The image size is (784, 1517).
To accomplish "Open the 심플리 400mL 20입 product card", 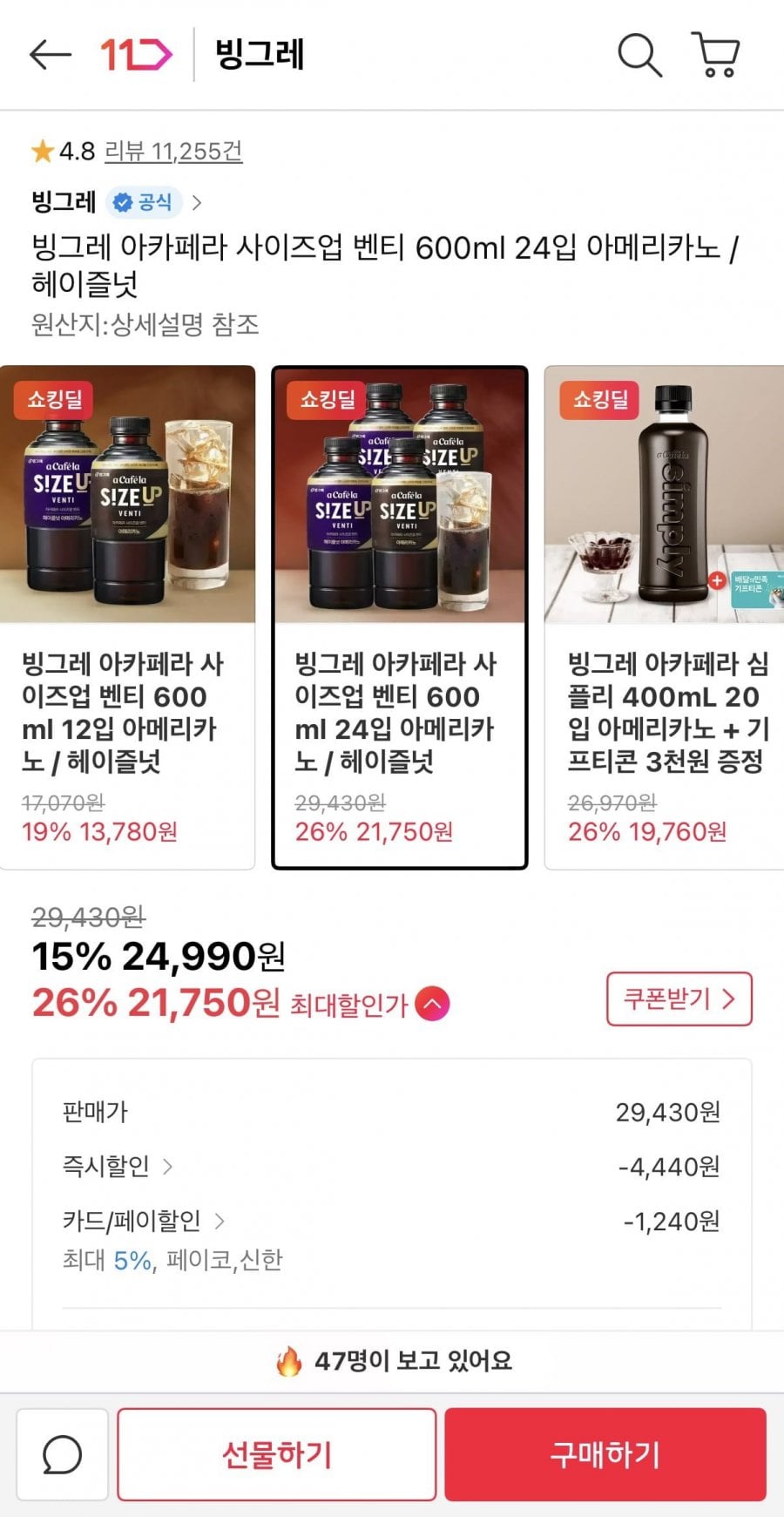I will 664,617.
